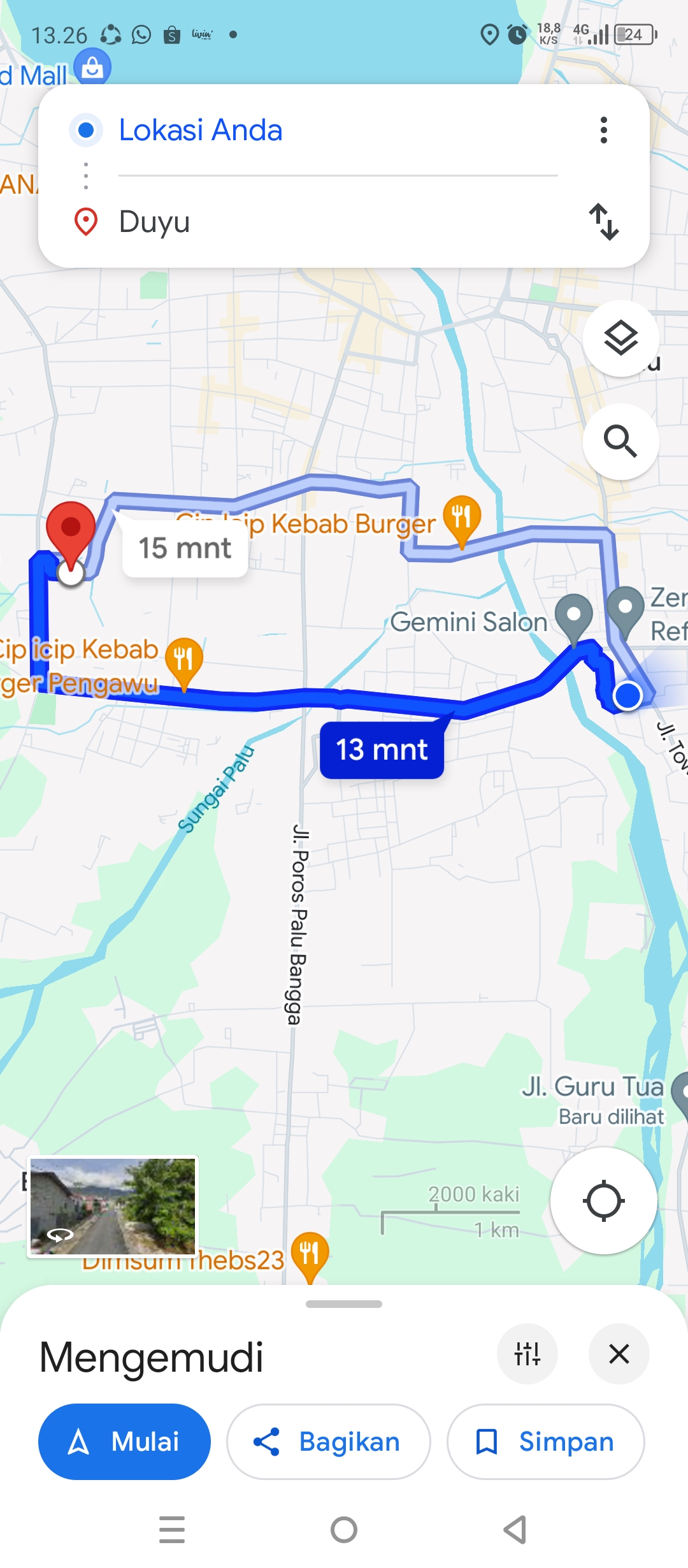
Task: Change the Duyu destination field
Action: pyautogui.click(x=338, y=222)
